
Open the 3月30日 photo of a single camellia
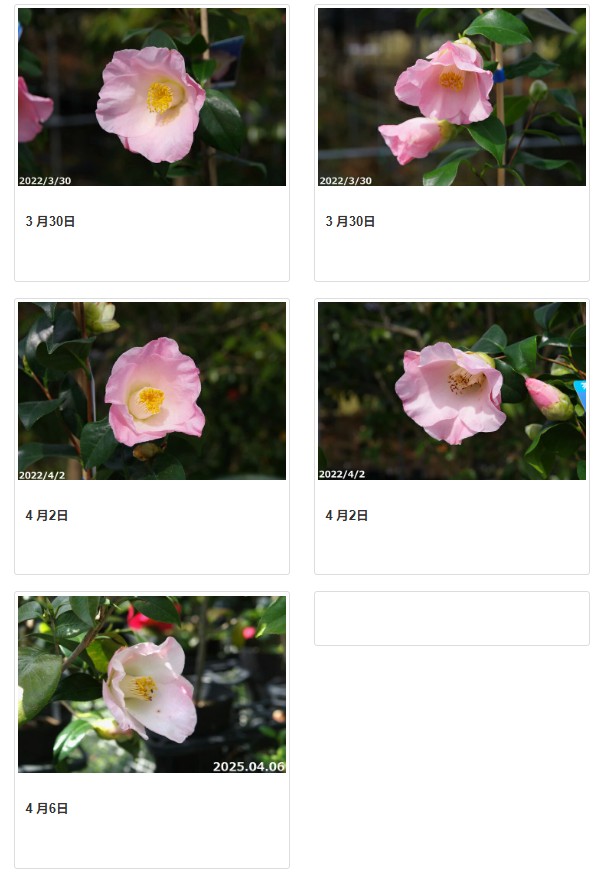coord(152,97)
